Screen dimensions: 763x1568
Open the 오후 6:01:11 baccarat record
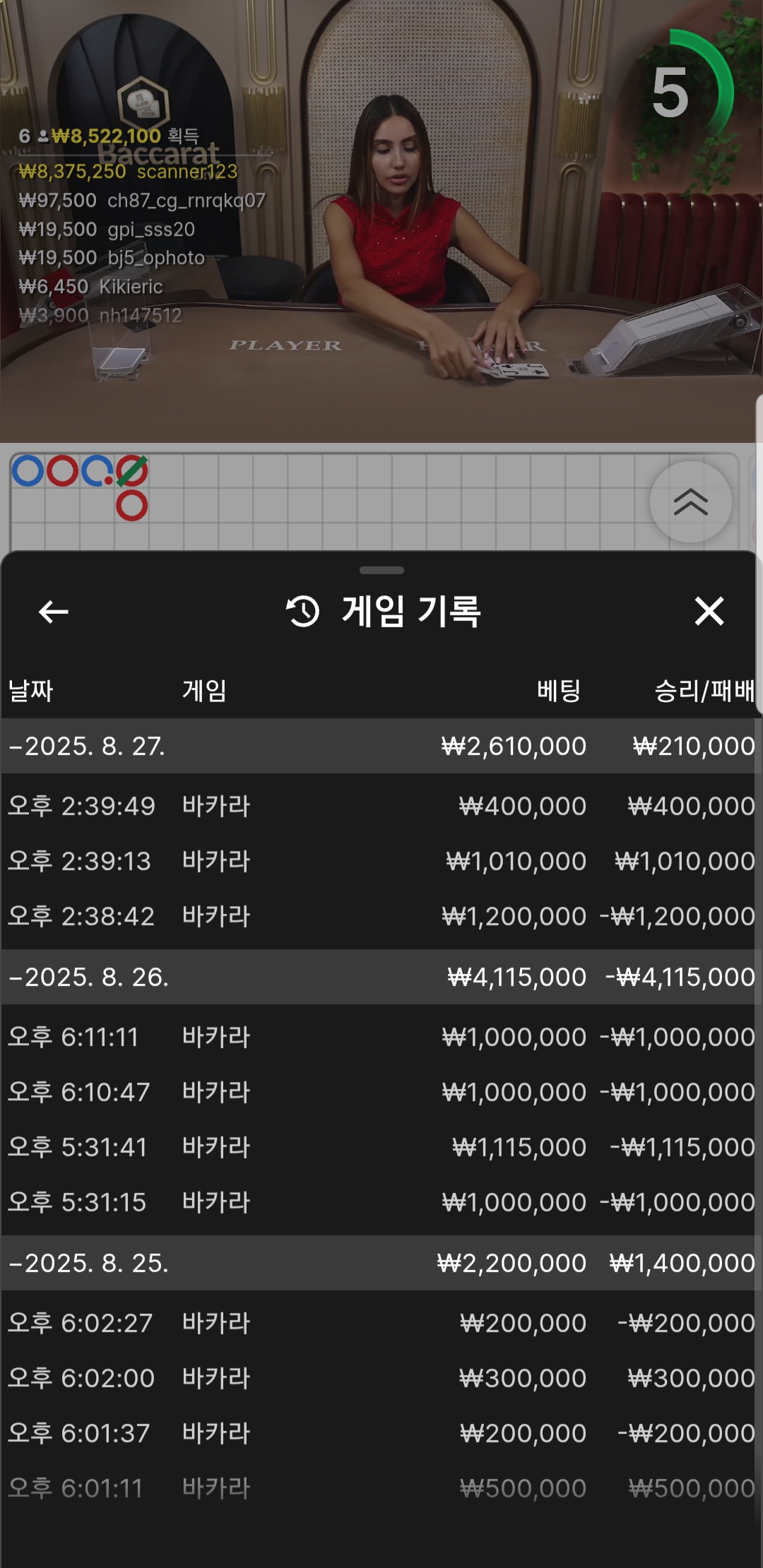(381, 1489)
